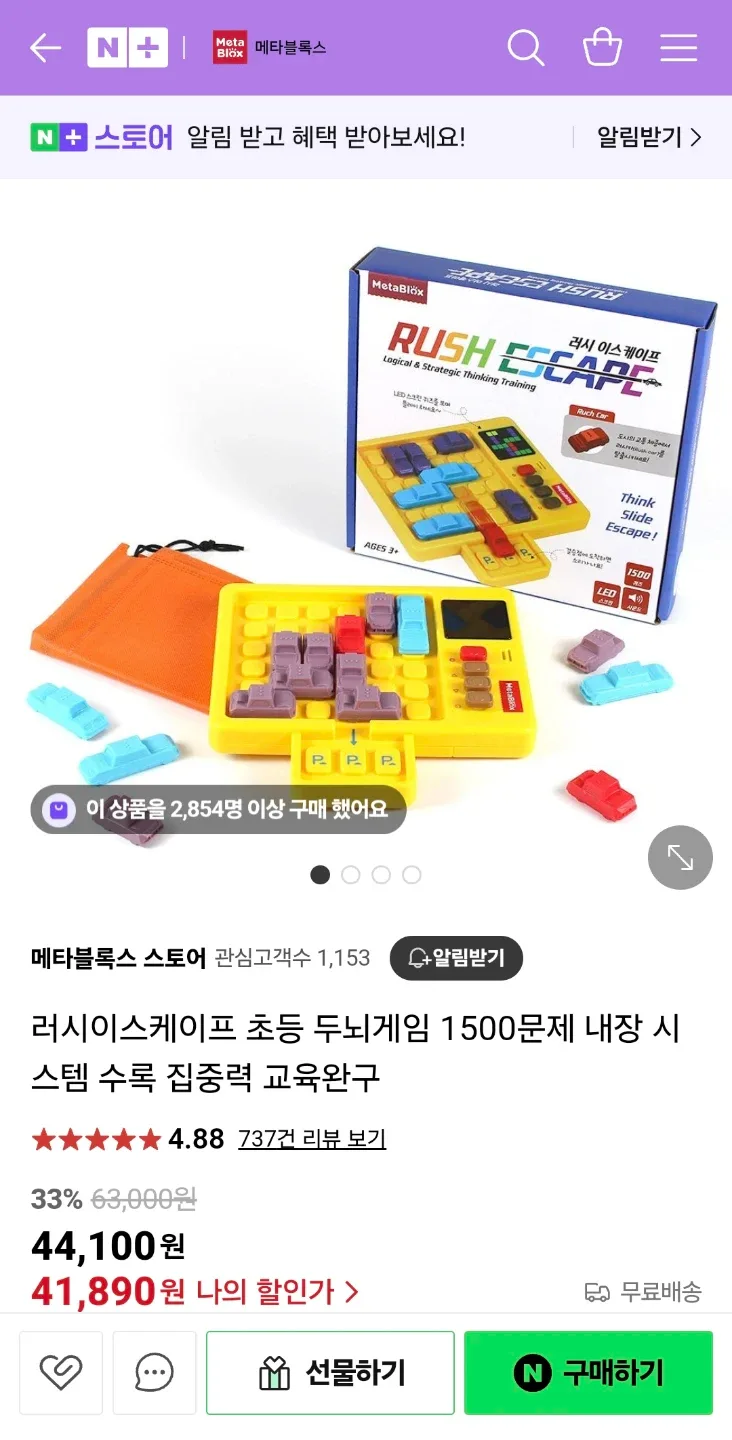Open the search magnifier
732x1440 pixels.
pos(525,48)
